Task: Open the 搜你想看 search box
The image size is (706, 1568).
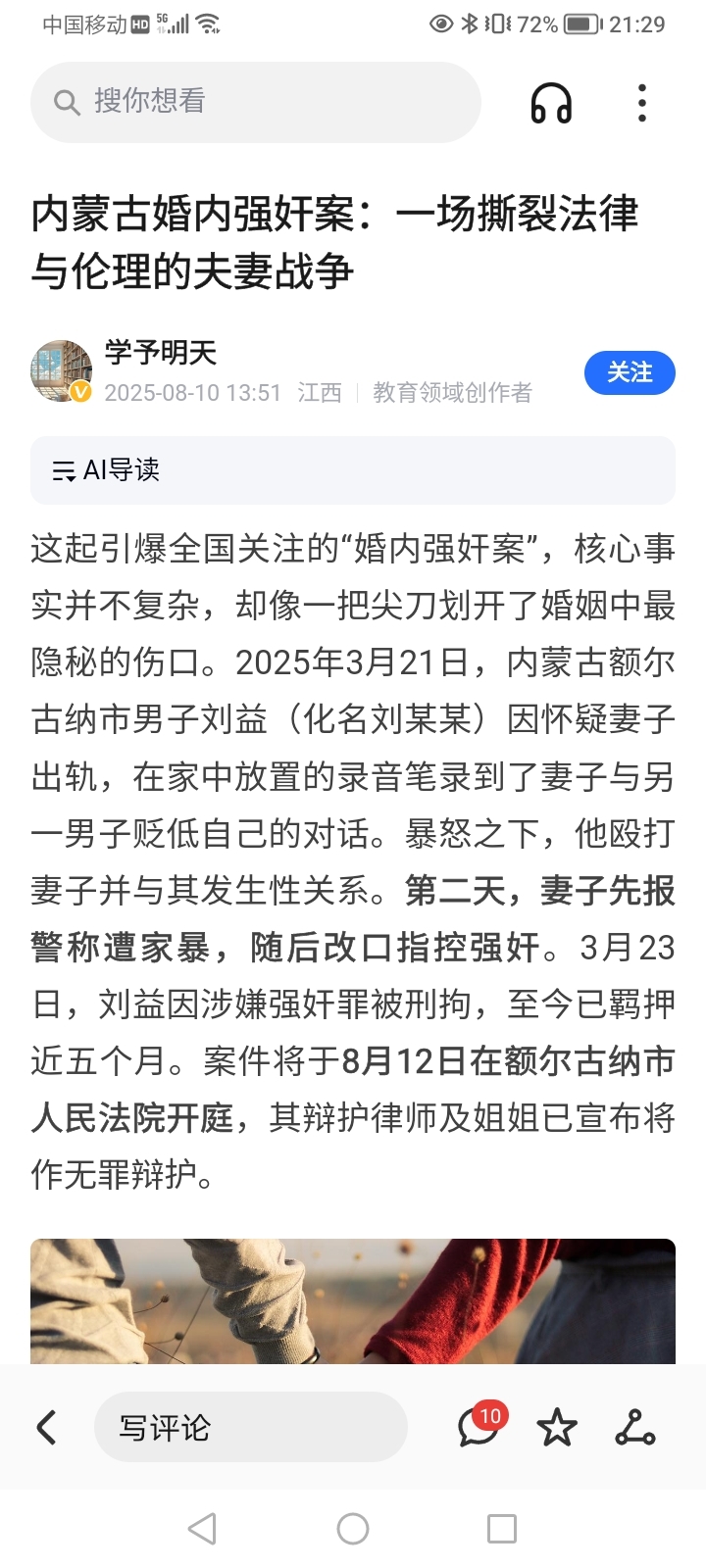Action: [x=255, y=102]
